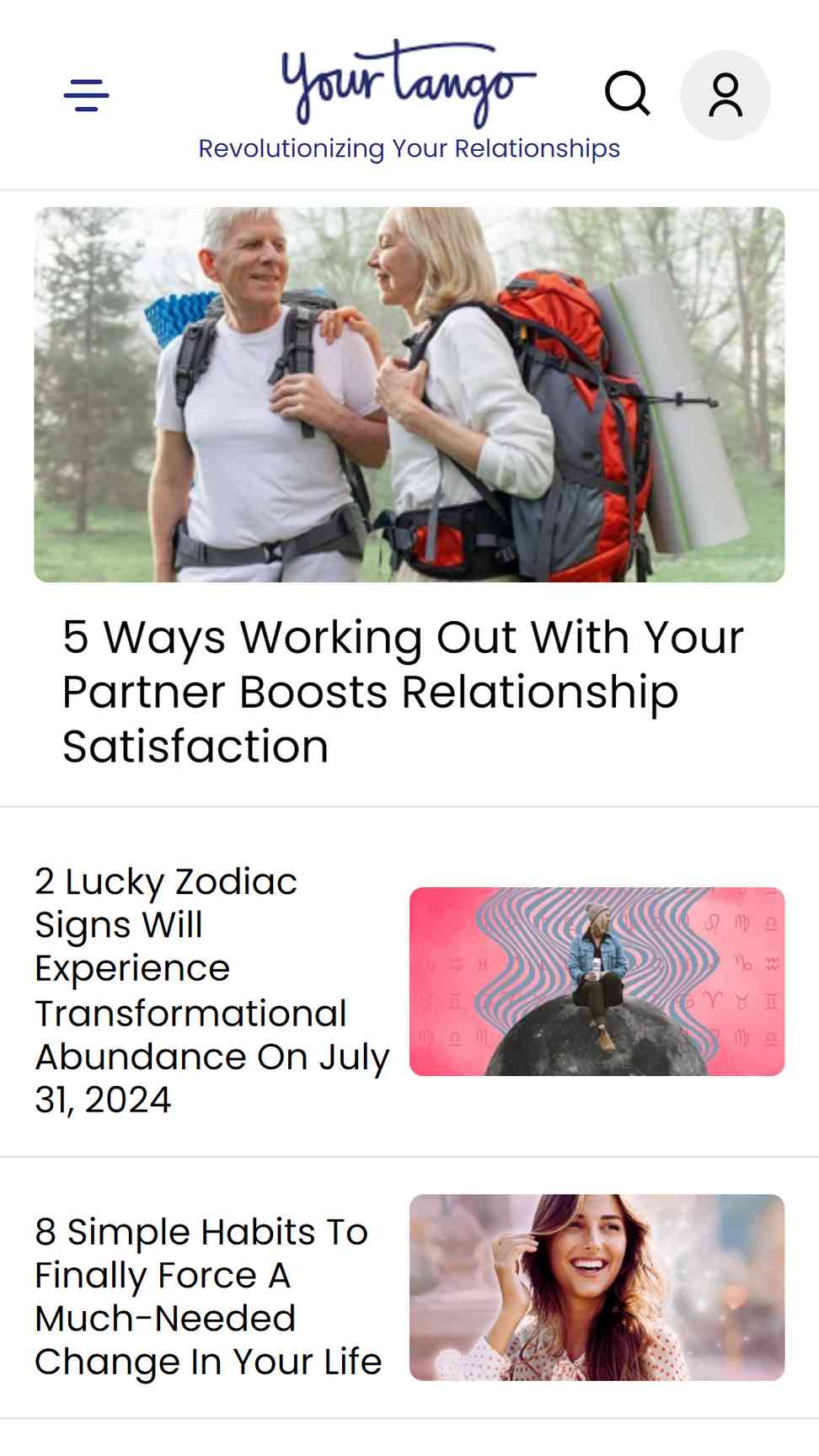Open the user account profile icon

coord(725,95)
